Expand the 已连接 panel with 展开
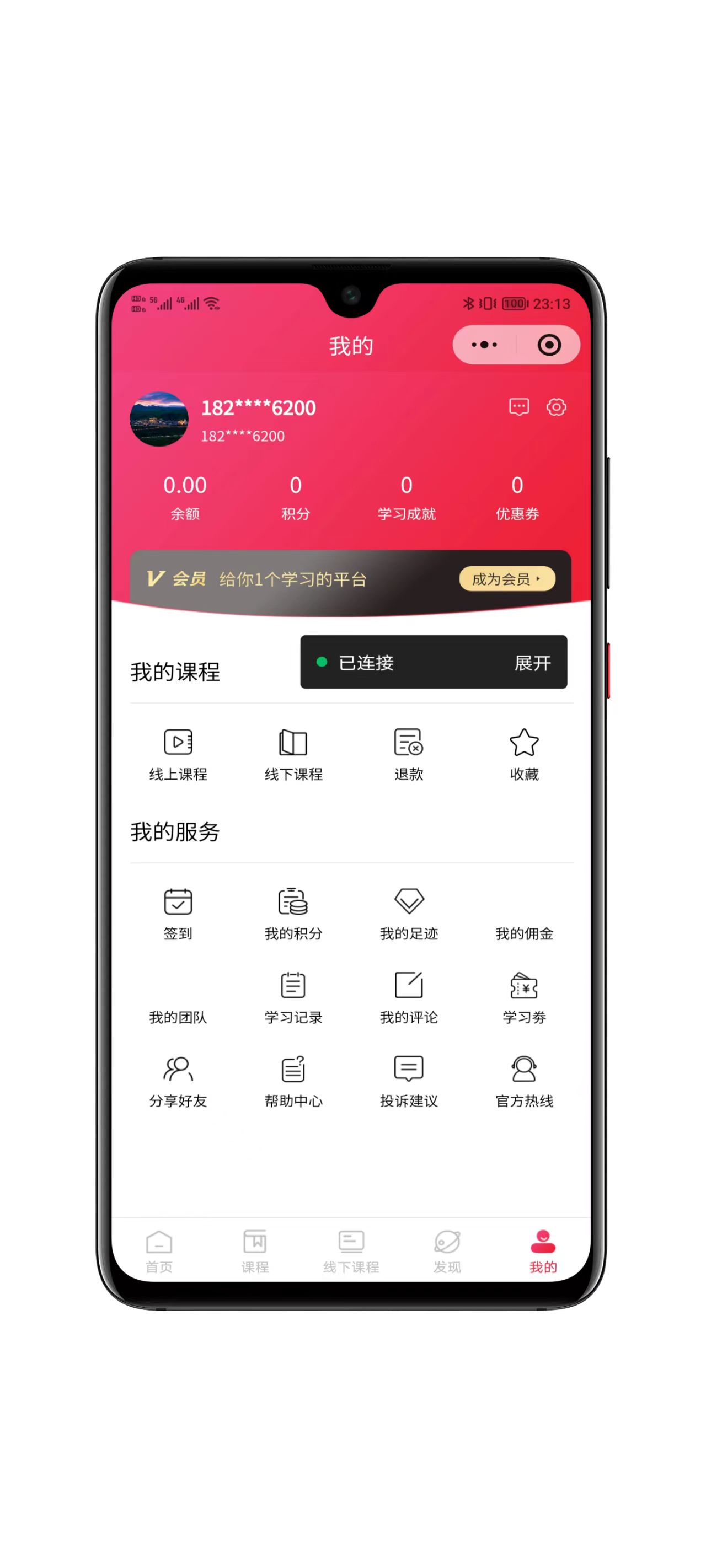This screenshot has width=706, height=1568. click(x=532, y=662)
